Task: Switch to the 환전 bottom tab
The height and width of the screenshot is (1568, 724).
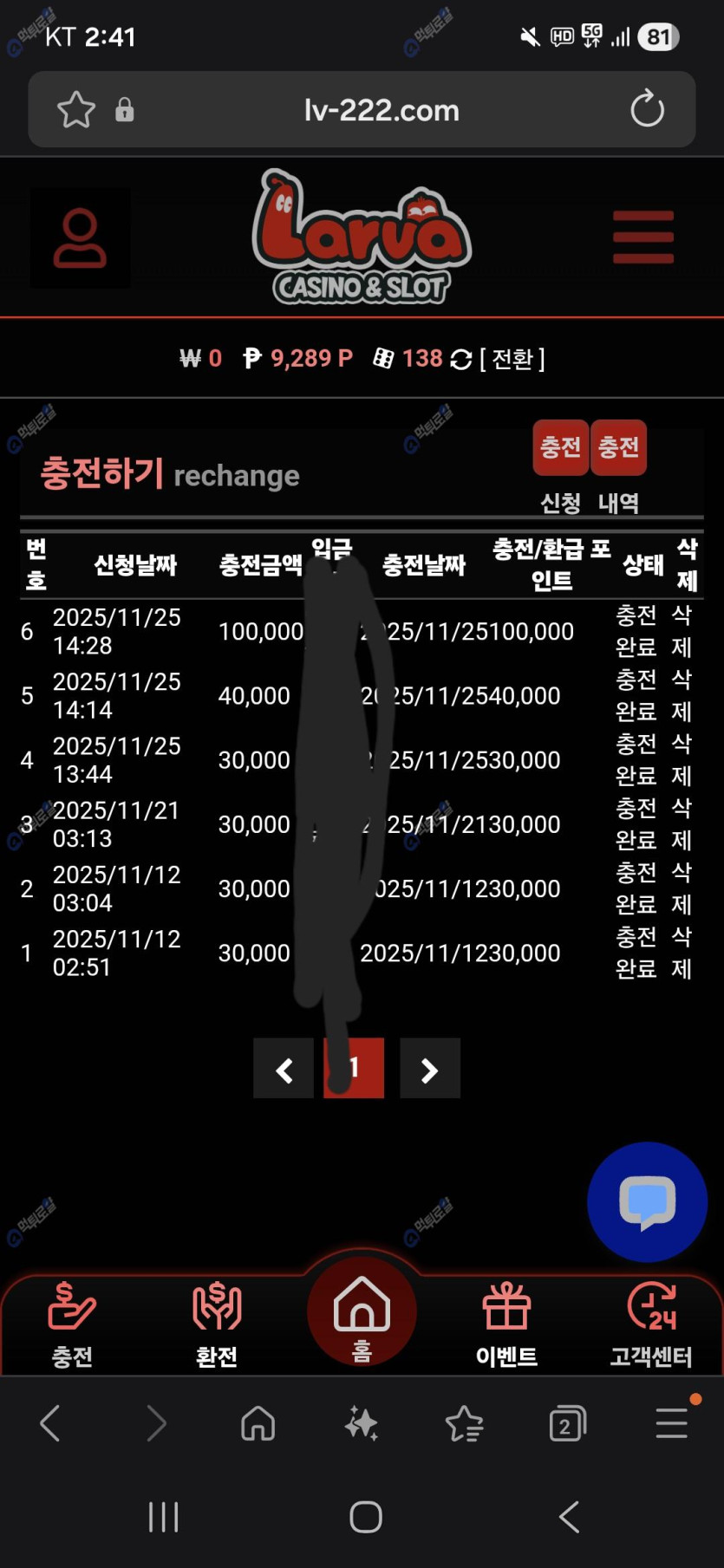Action: tap(217, 1324)
